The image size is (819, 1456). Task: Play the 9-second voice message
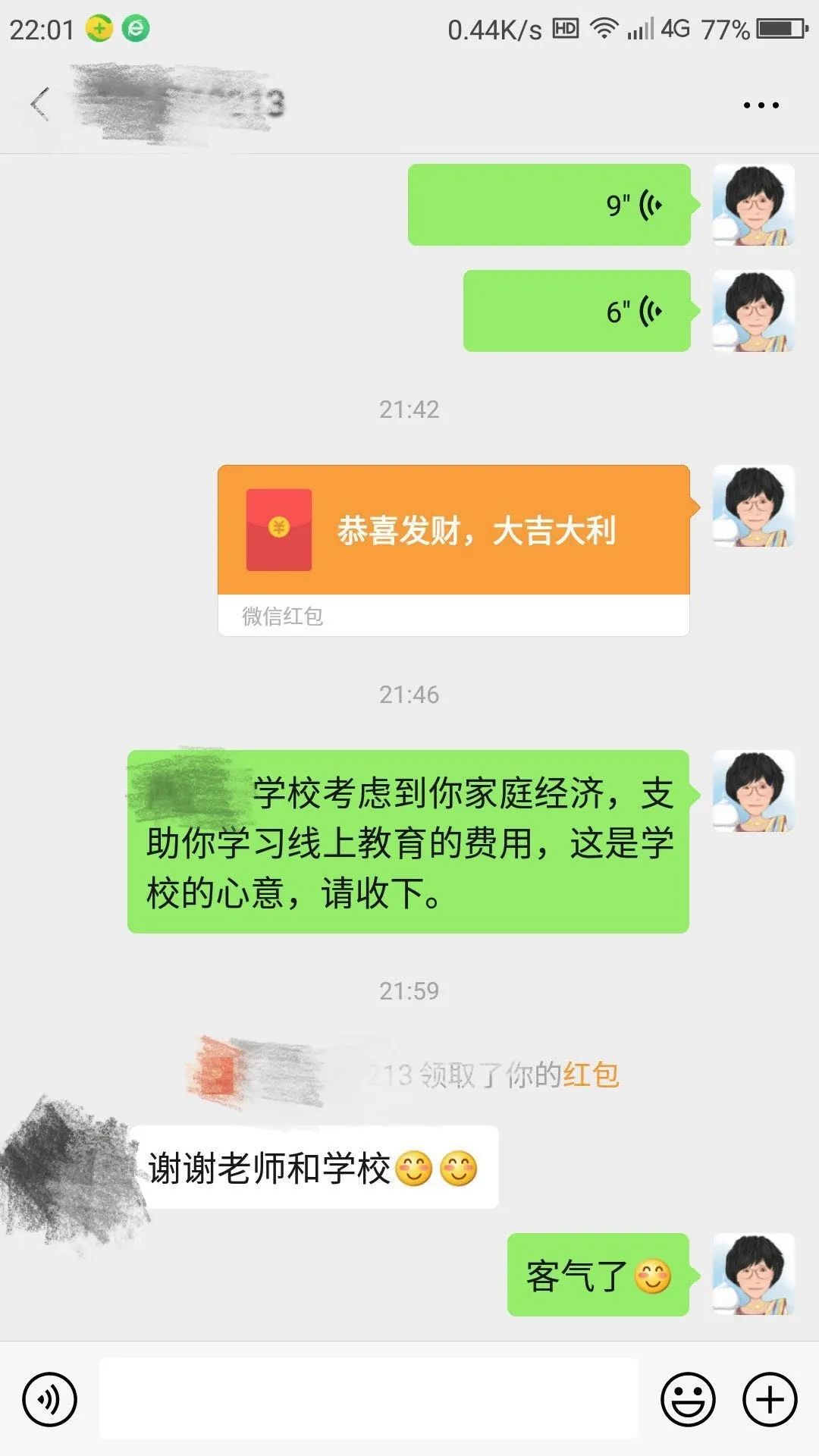[x=549, y=205]
